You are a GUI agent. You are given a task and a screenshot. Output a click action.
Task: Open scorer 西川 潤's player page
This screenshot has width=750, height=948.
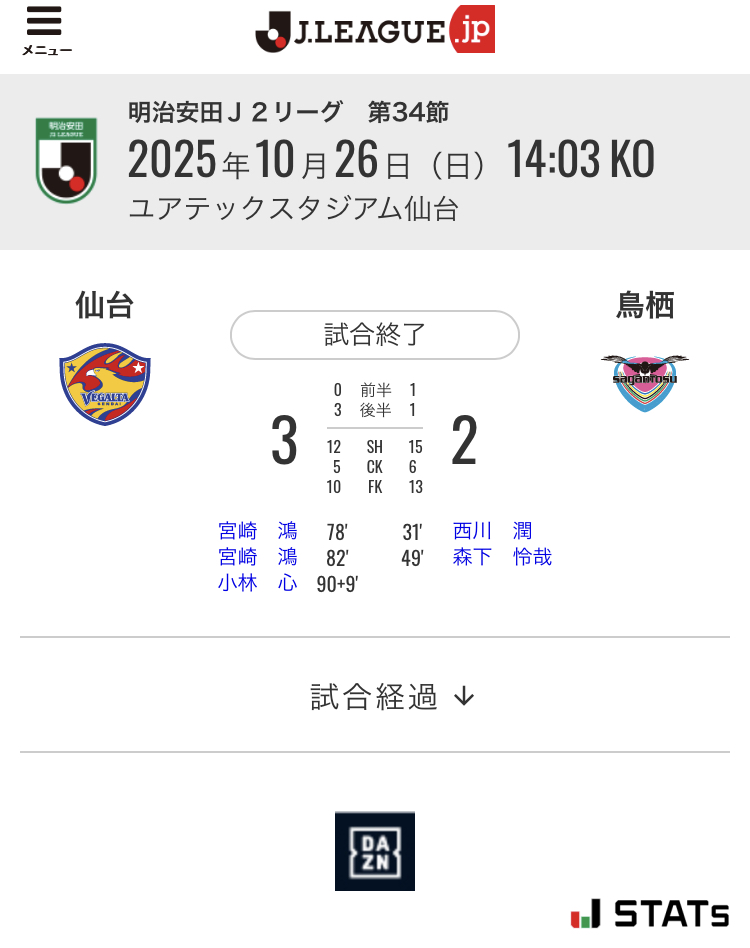tap(492, 531)
